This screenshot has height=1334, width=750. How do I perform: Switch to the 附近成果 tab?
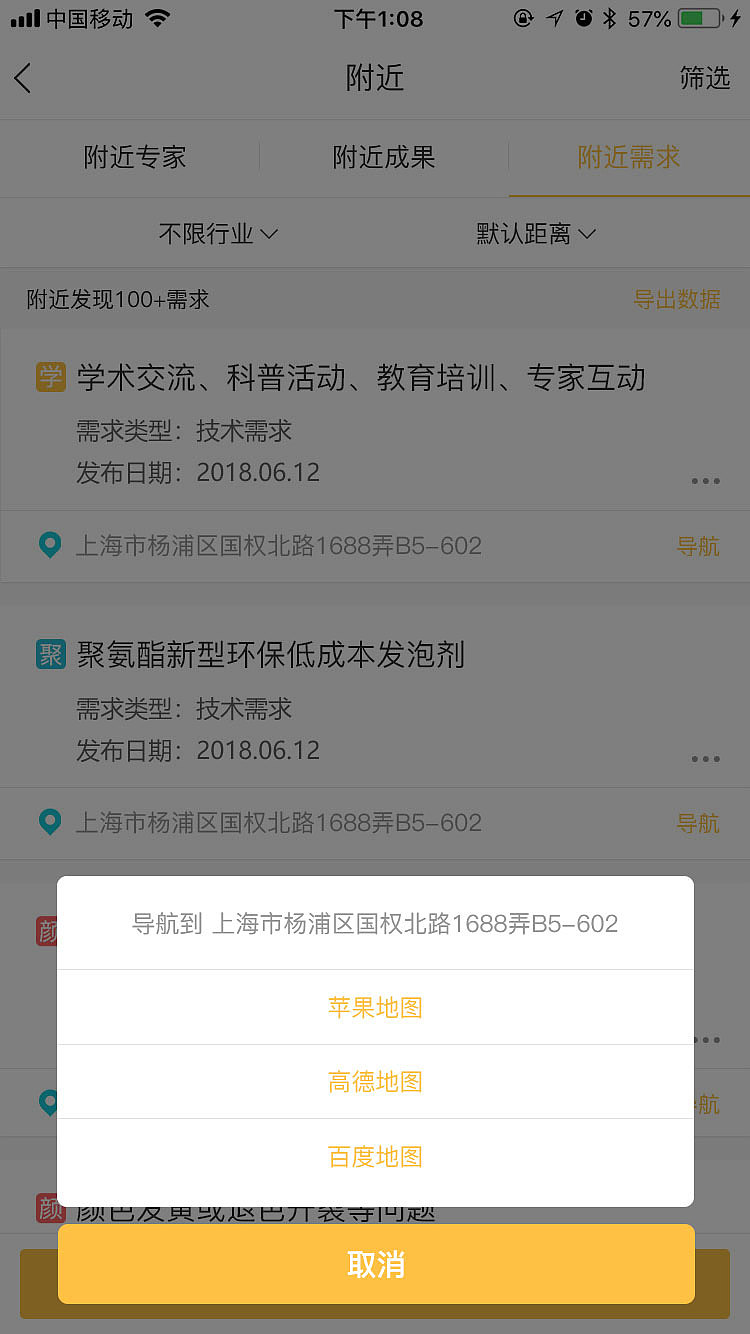coord(382,157)
